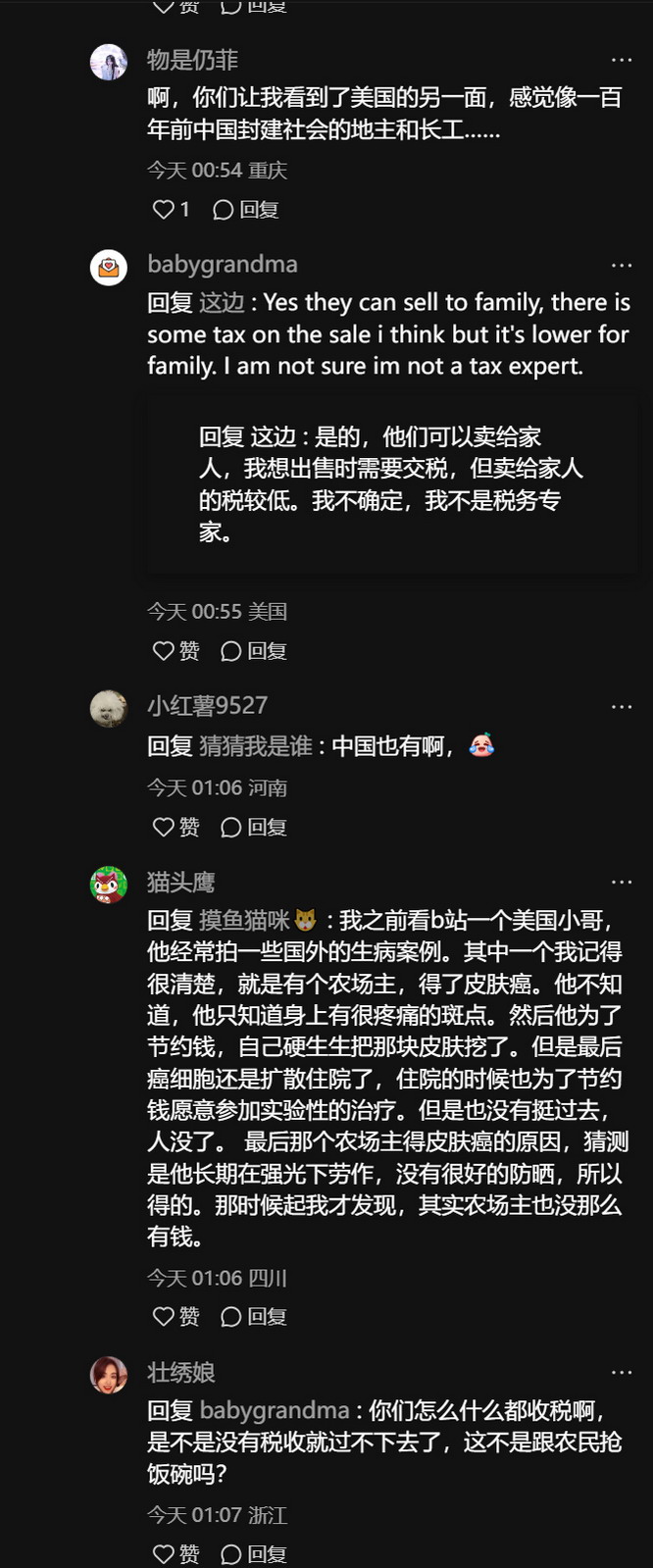Reply to 小红薯9527's comment
The width and height of the screenshot is (653, 1568).
253,828
